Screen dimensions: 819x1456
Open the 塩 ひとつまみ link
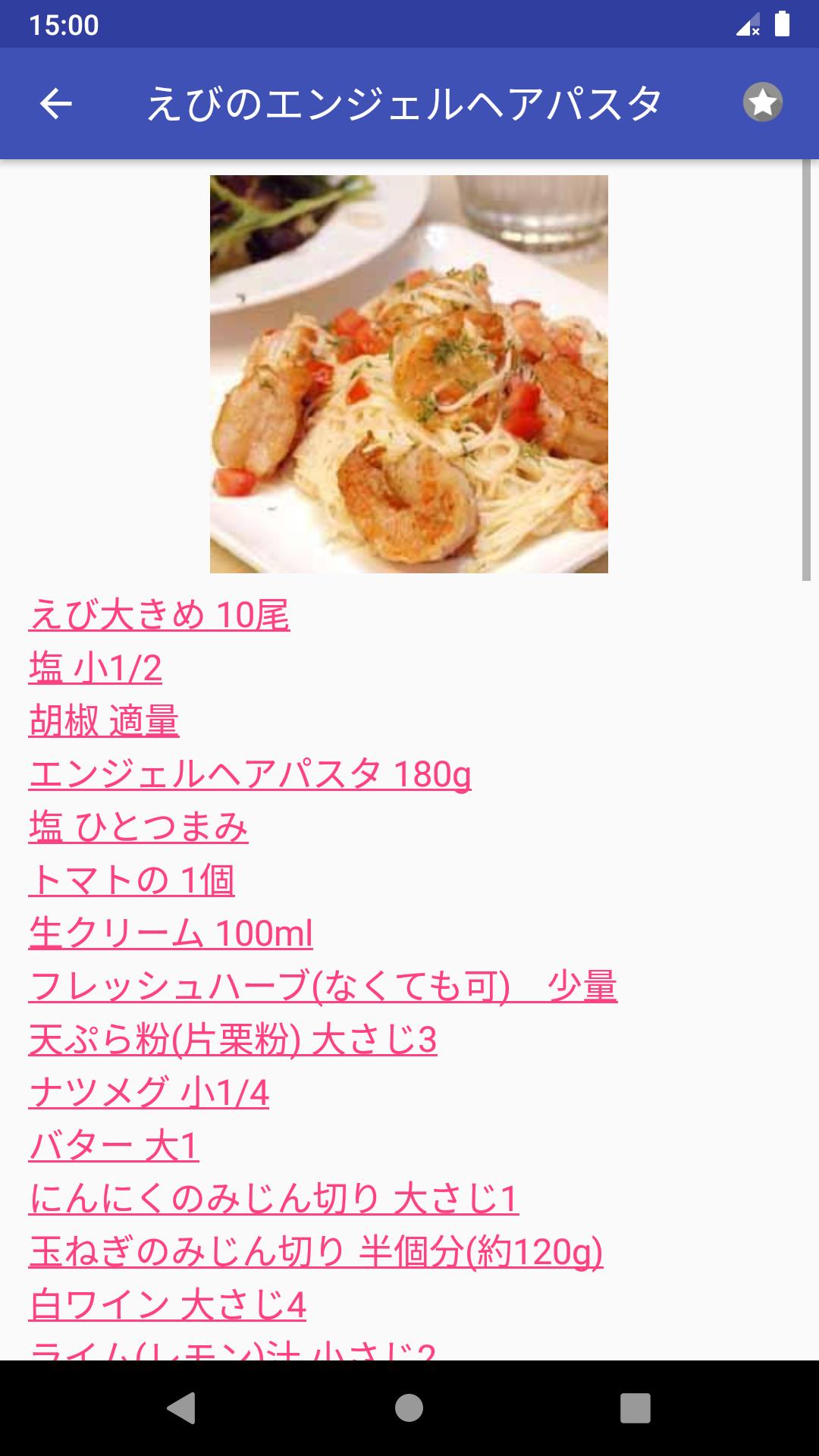pyautogui.click(x=139, y=827)
